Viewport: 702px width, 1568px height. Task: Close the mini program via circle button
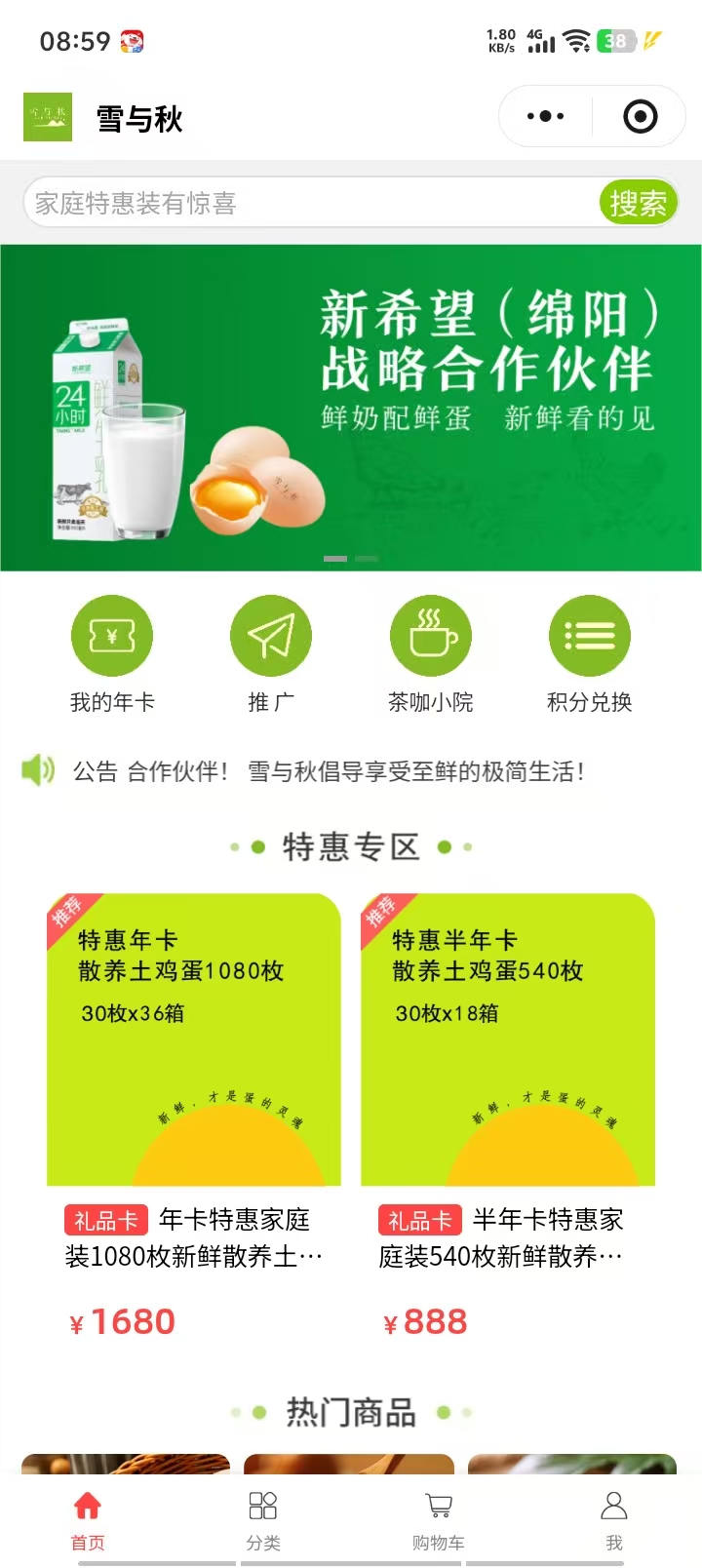click(640, 117)
